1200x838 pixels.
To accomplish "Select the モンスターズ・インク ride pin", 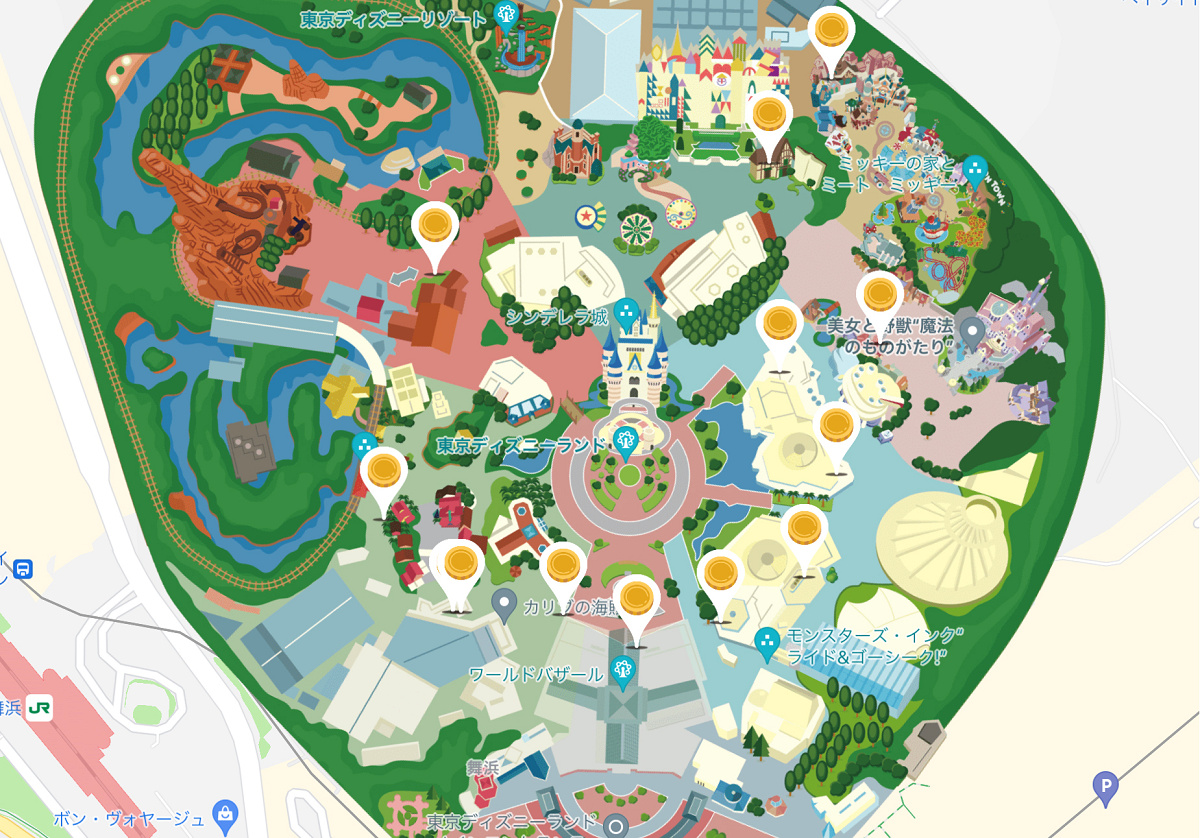I will pos(767,643).
